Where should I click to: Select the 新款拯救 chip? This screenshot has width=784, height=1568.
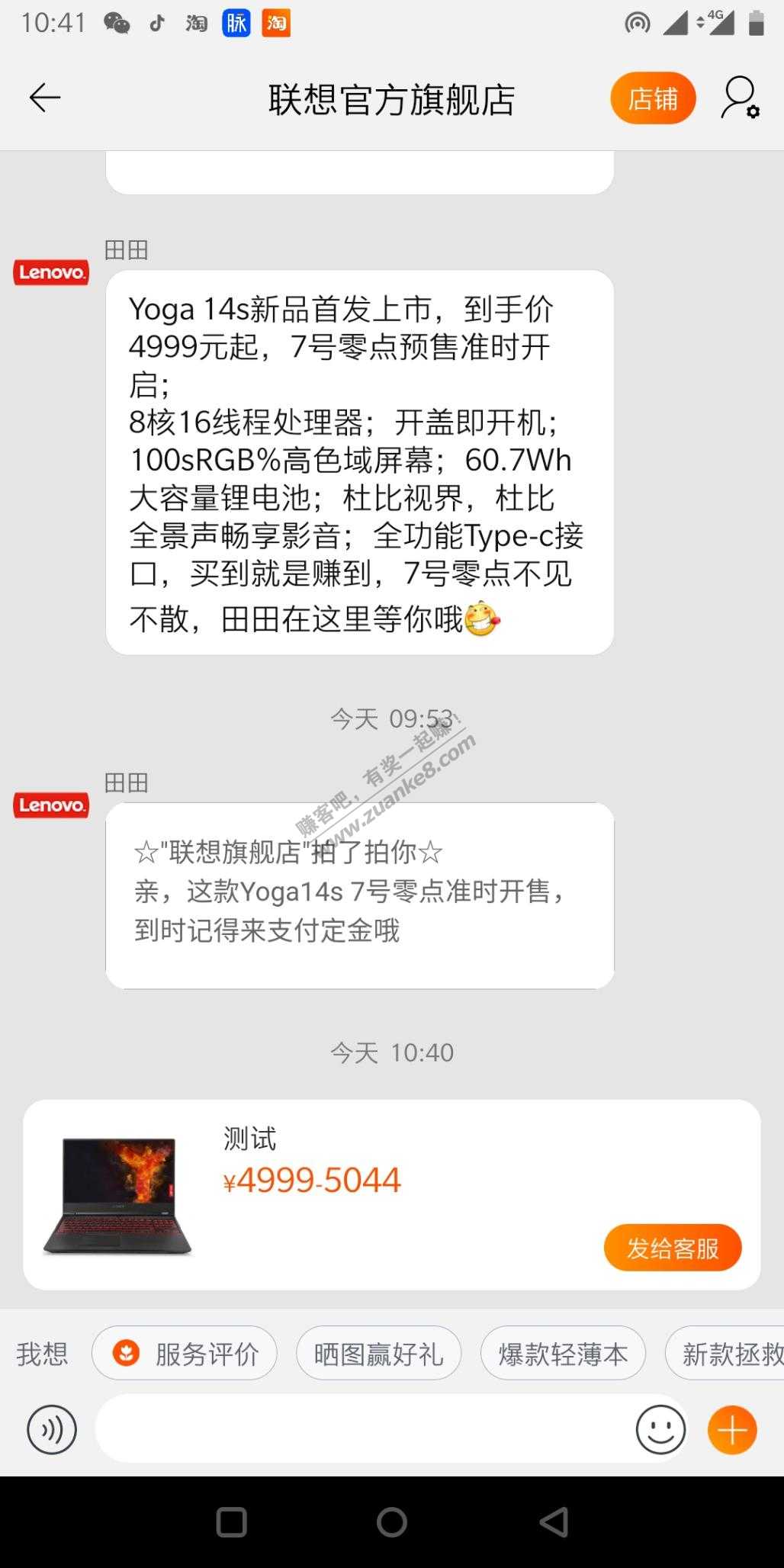point(728,1354)
